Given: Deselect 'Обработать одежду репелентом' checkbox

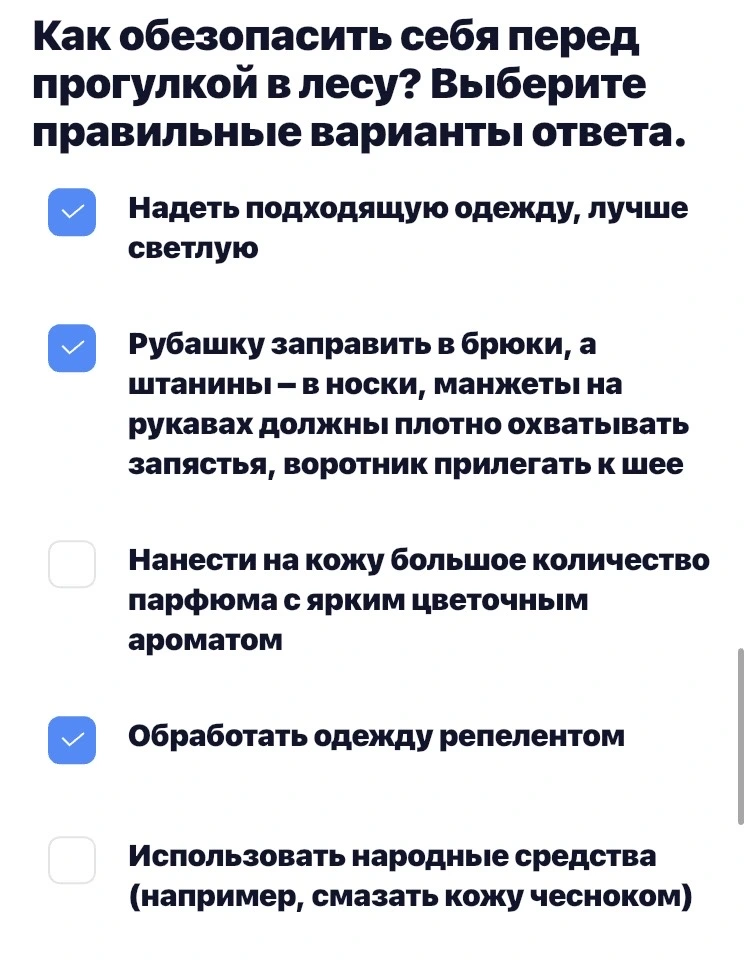Looking at the screenshot, I should (x=72, y=740).
